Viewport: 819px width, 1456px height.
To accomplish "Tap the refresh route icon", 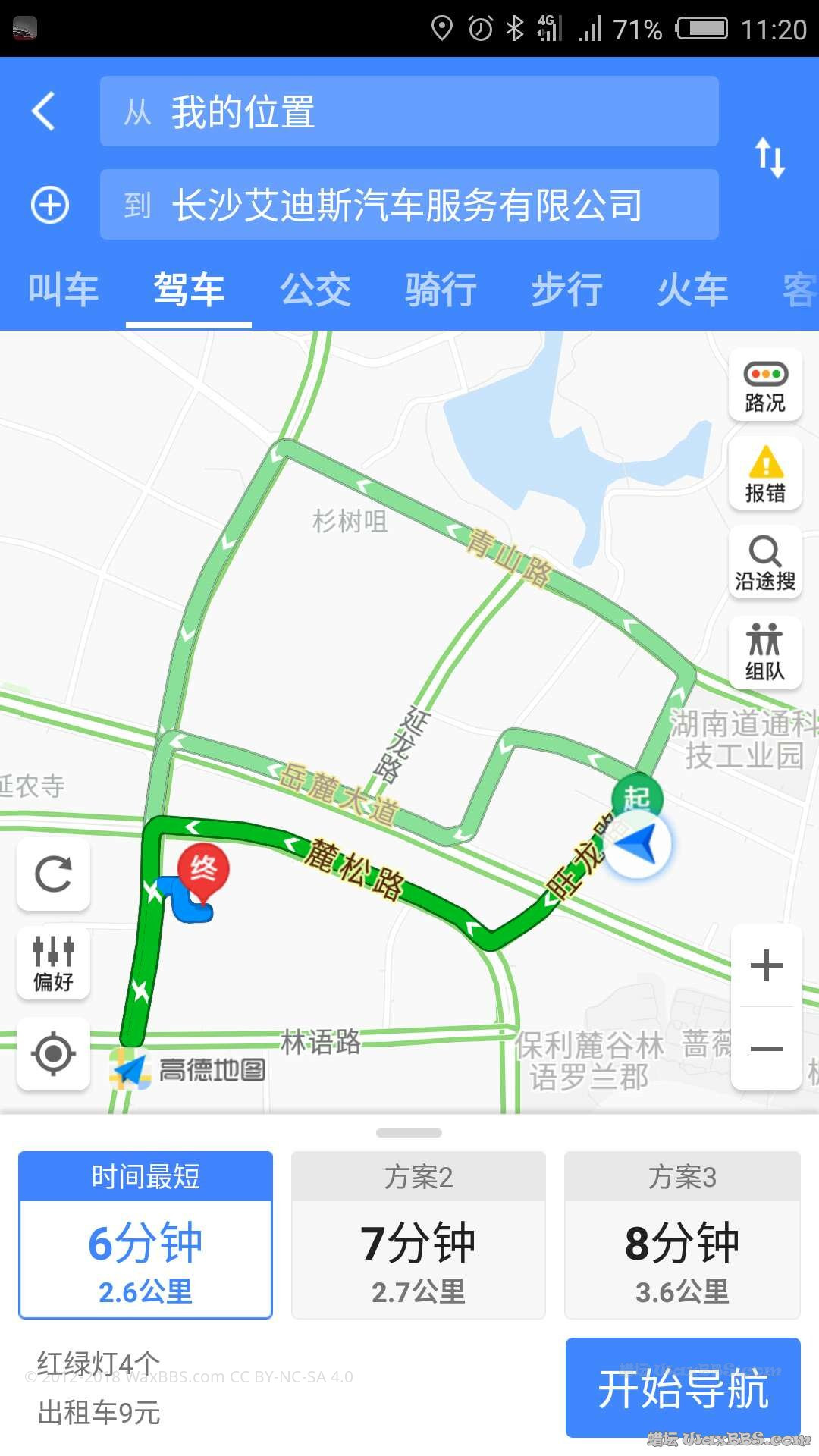I will point(52,874).
